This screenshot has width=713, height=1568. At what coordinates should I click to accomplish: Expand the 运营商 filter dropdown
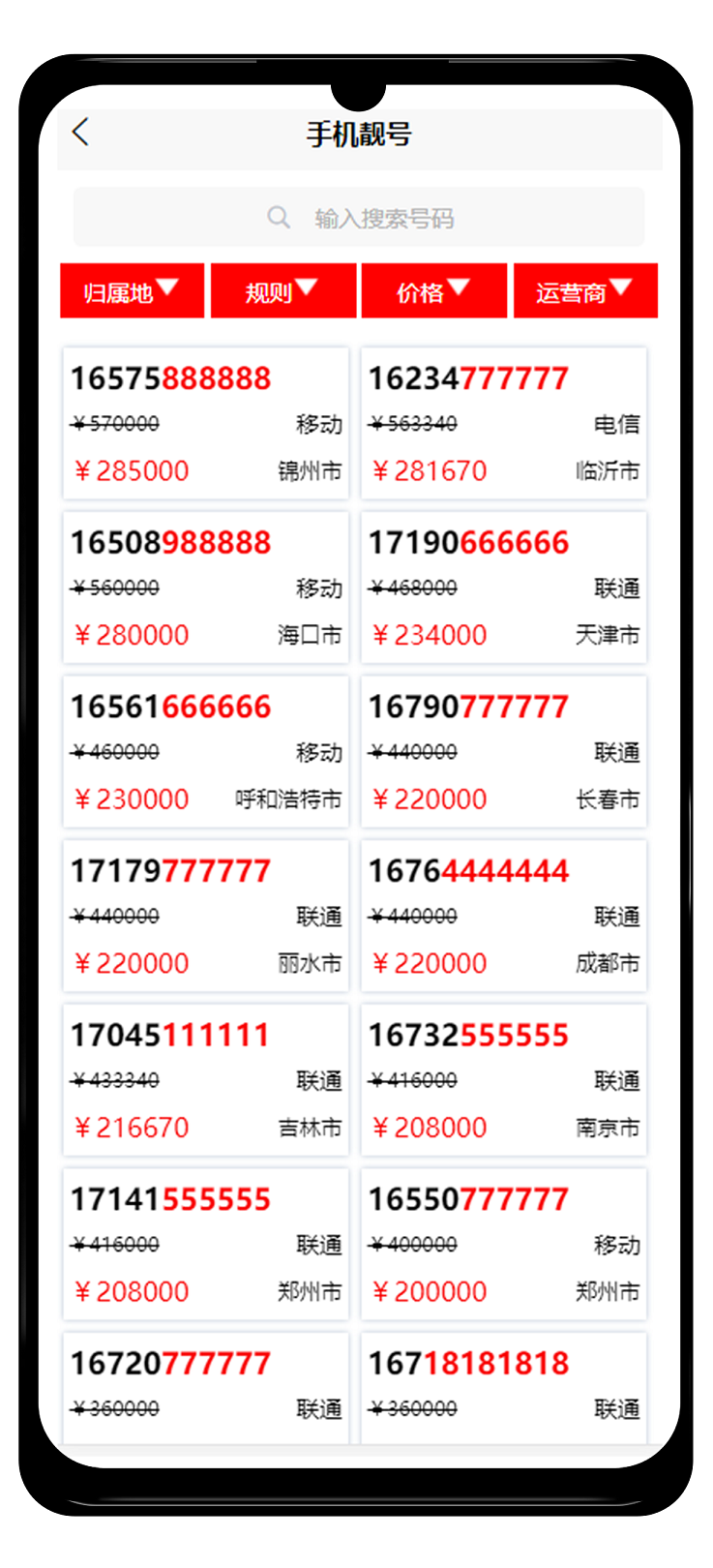pyautogui.click(x=585, y=290)
